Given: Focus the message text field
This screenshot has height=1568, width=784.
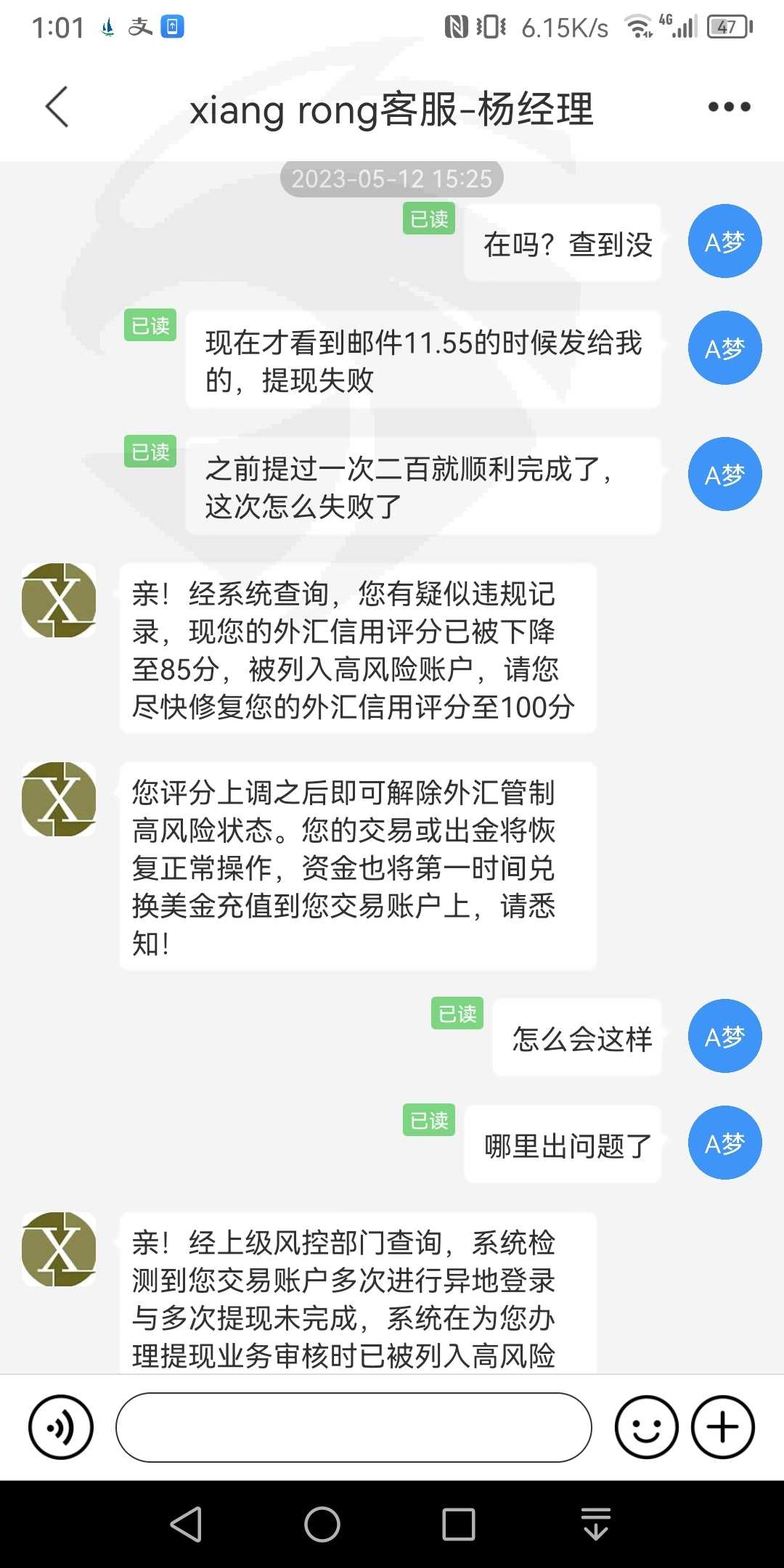Looking at the screenshot, I should click(x=354, y=1427).
